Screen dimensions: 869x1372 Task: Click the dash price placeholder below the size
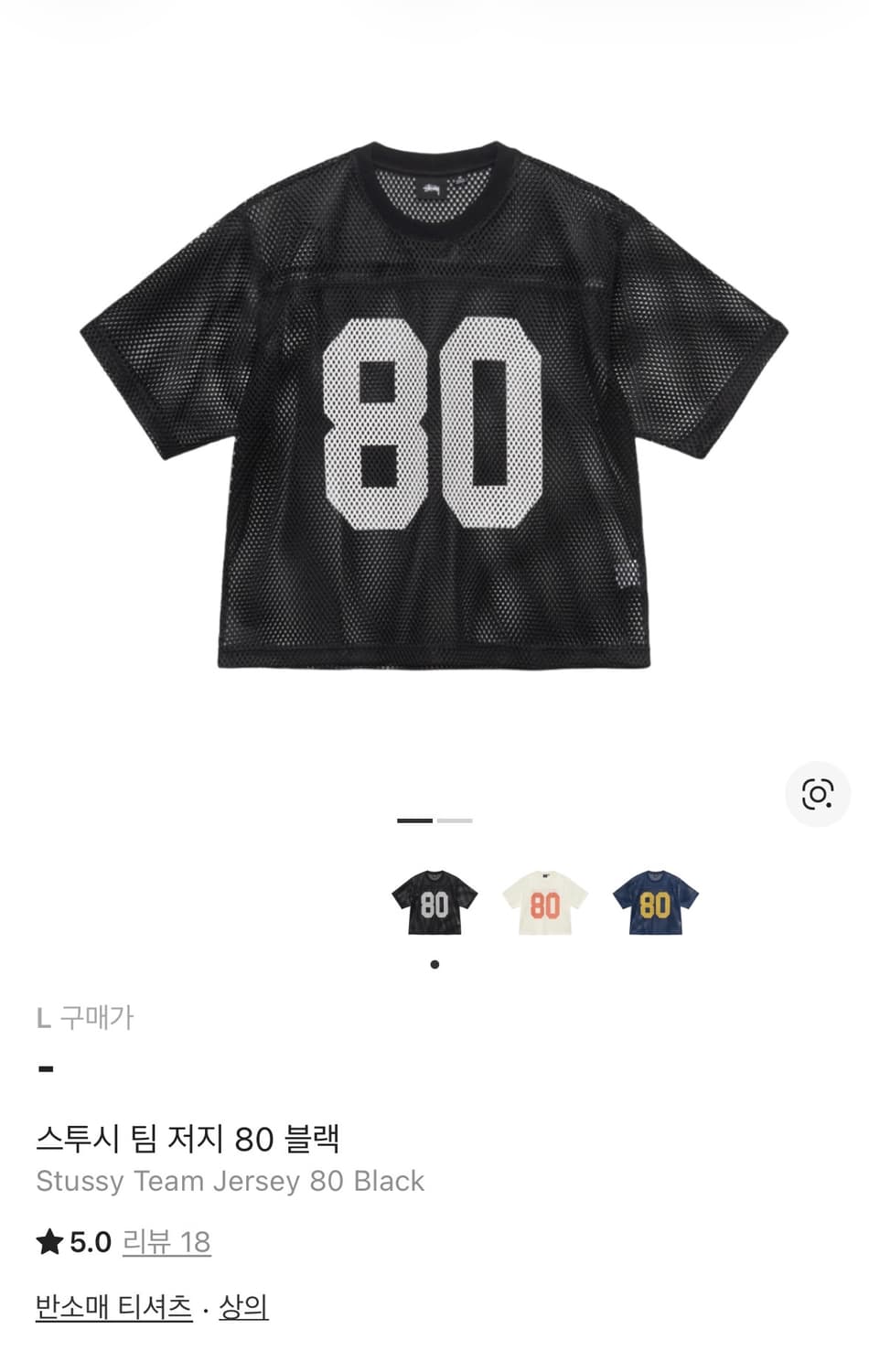(47, 1067)
